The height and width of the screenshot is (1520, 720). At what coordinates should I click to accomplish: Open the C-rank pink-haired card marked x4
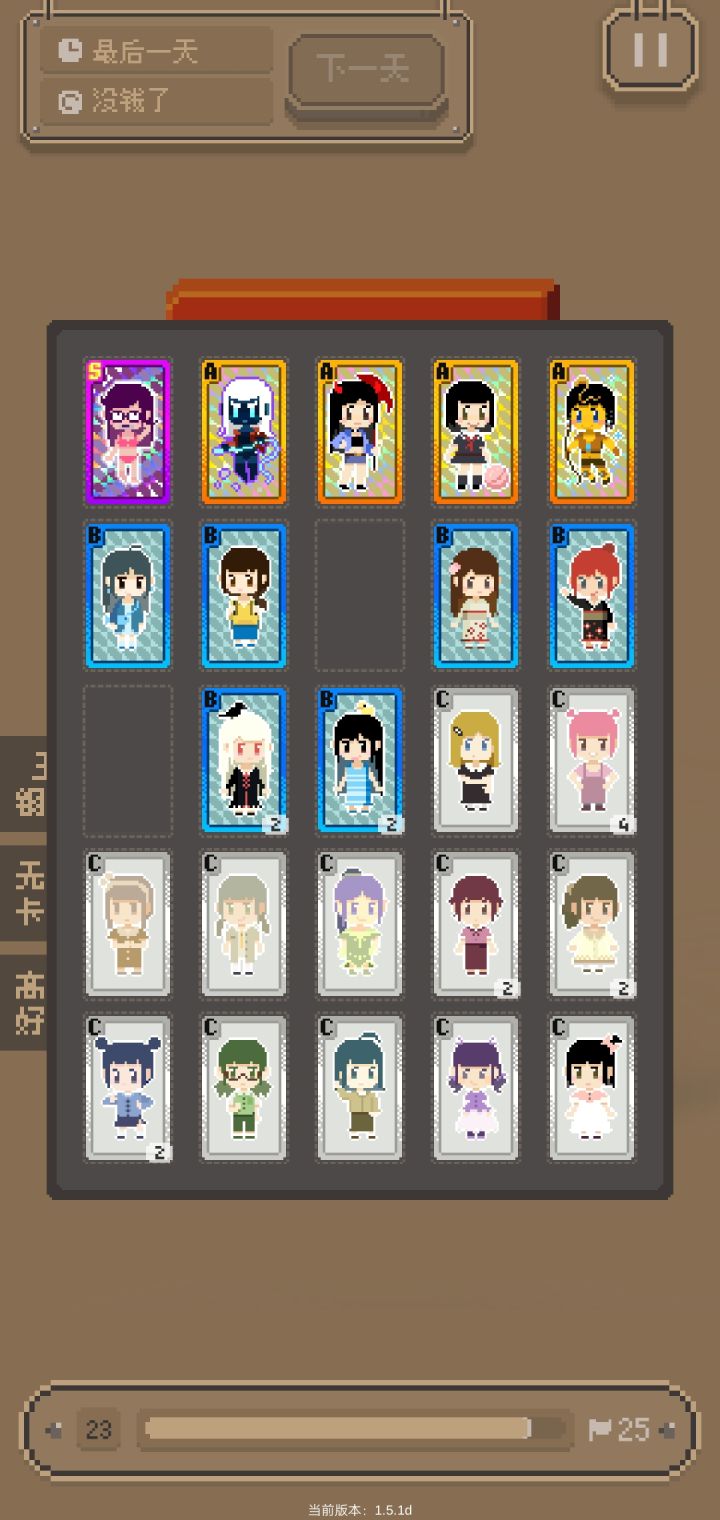[x=591, y=760]
